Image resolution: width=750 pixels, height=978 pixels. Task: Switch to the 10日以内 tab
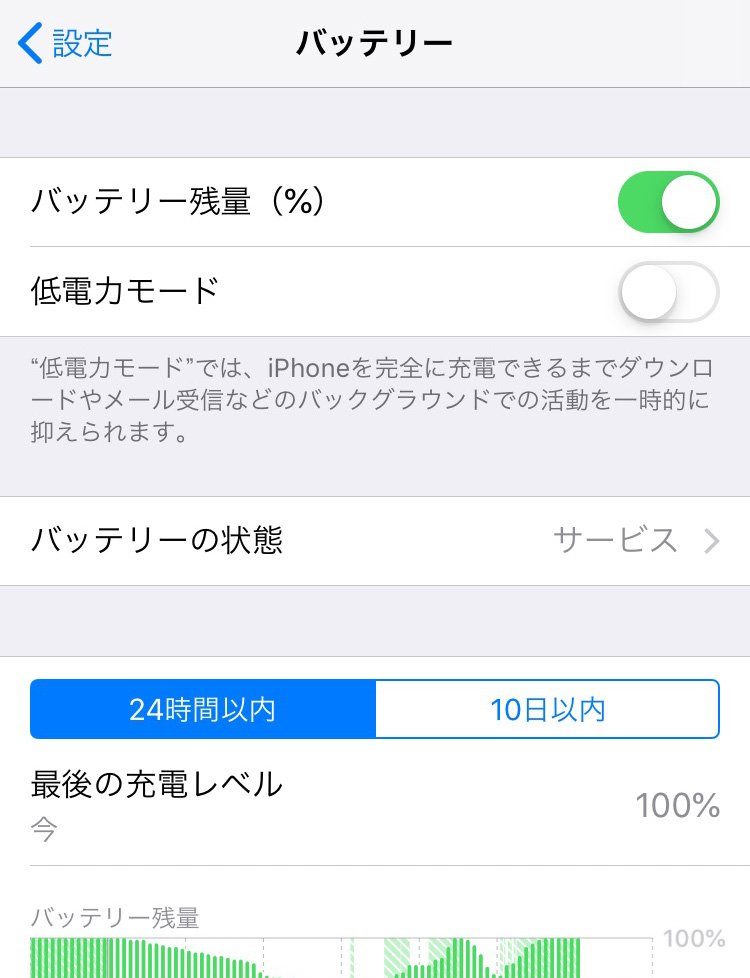[546, 707]
